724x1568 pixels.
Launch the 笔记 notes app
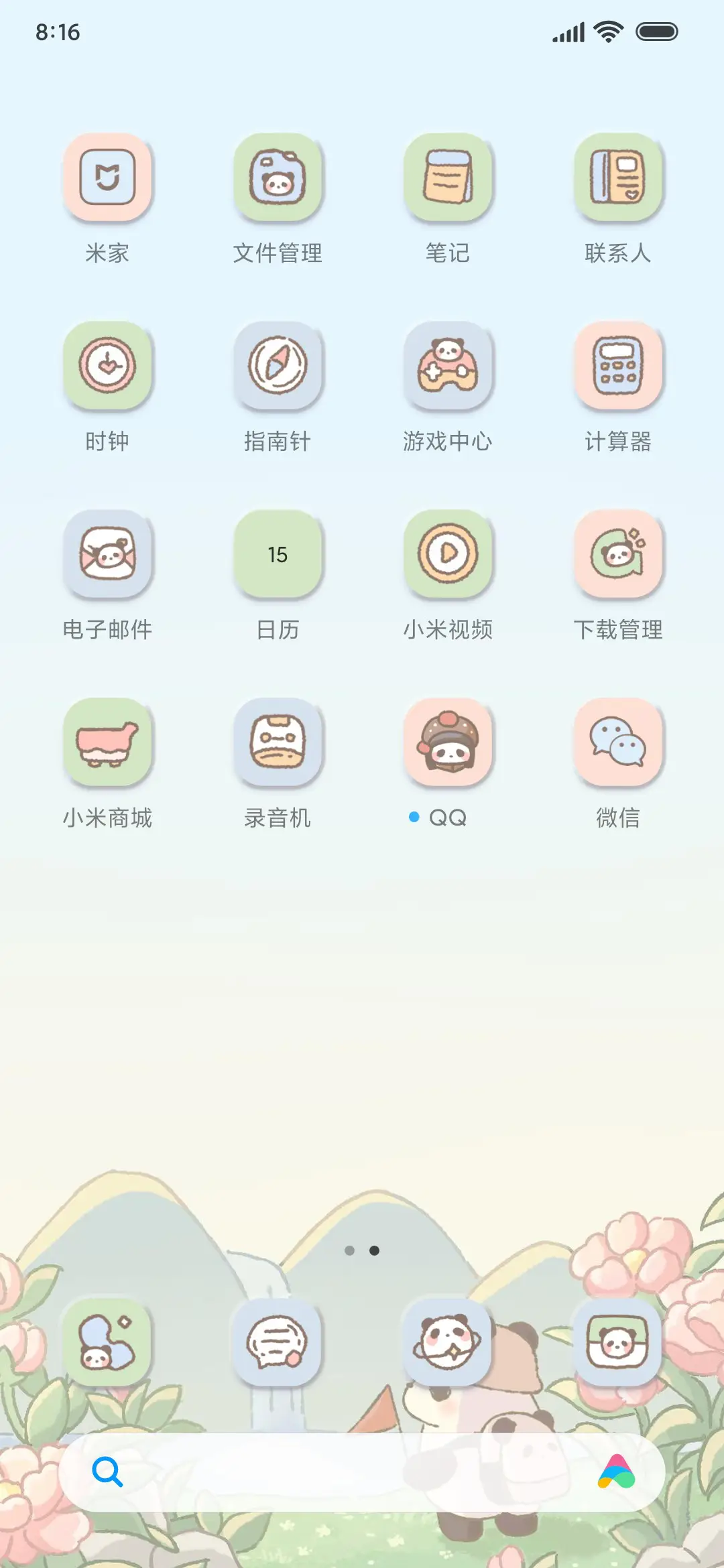(448, 178)
